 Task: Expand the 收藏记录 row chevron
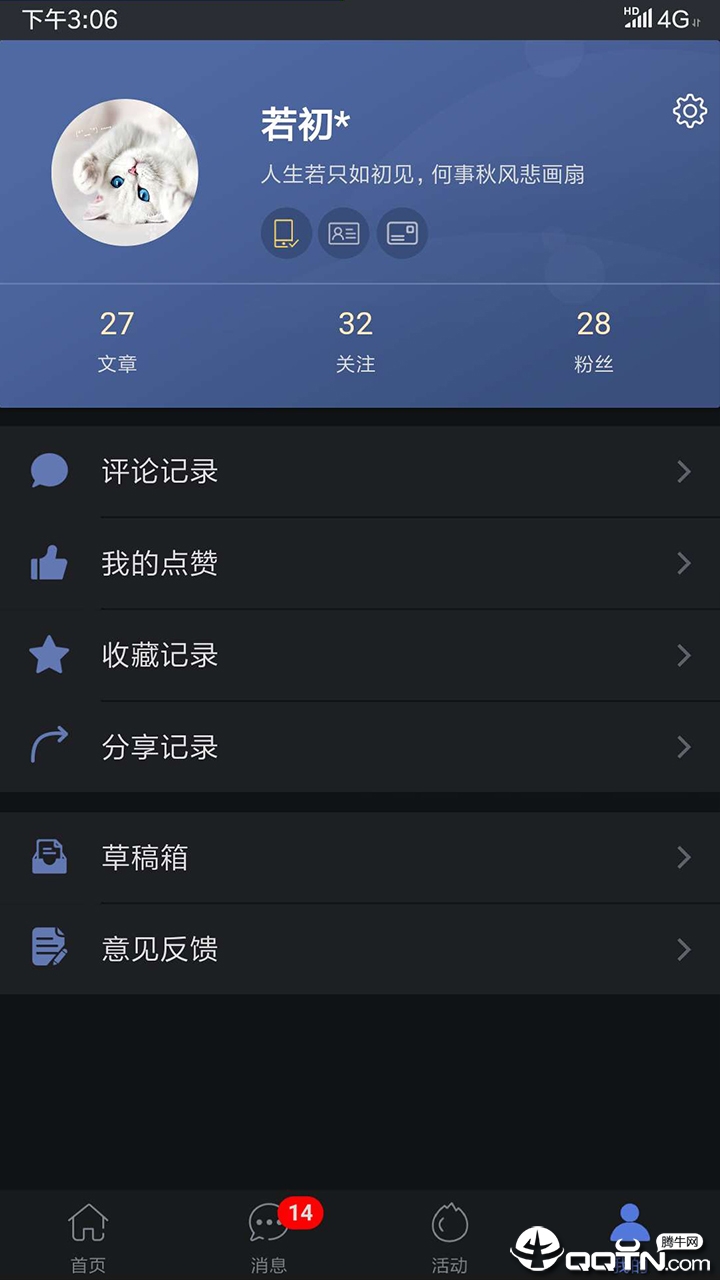point(684,655)
